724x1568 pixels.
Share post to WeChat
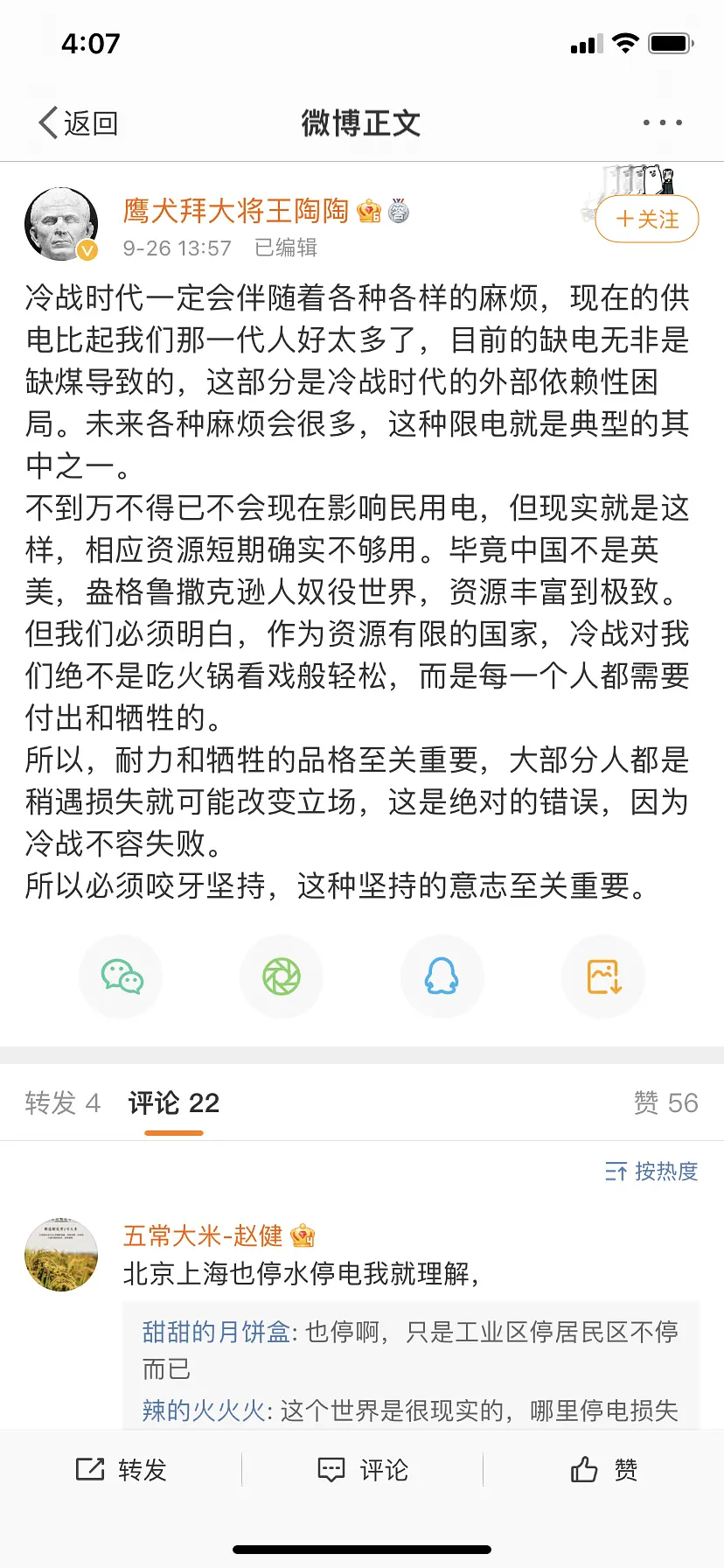tap(122, 976)
